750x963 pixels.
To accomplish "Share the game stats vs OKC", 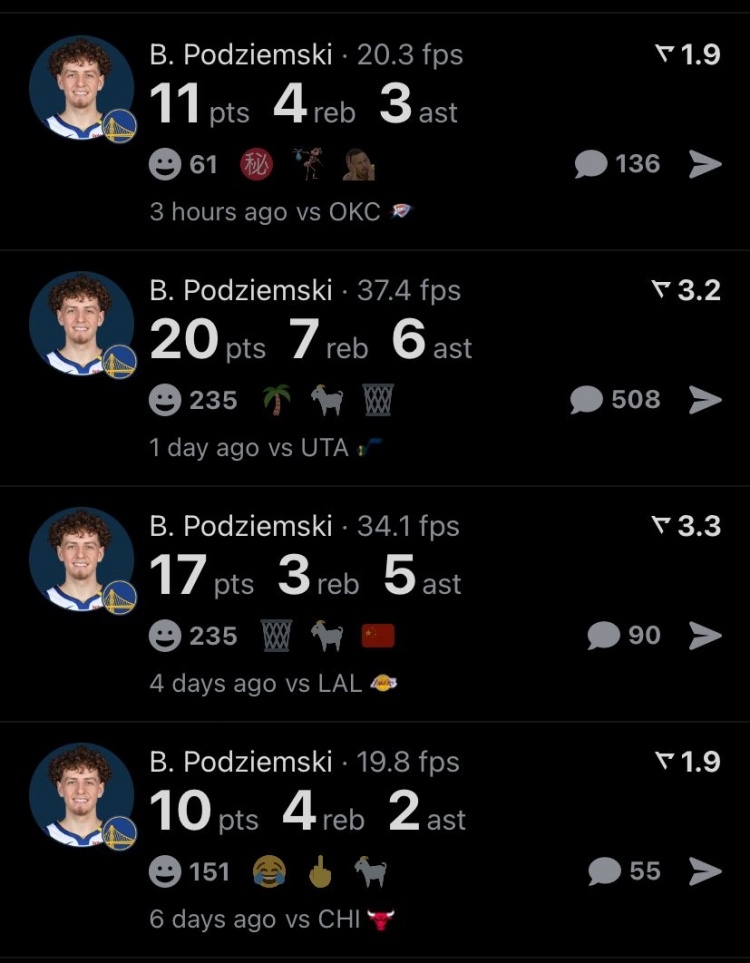I will click(705, 164).
